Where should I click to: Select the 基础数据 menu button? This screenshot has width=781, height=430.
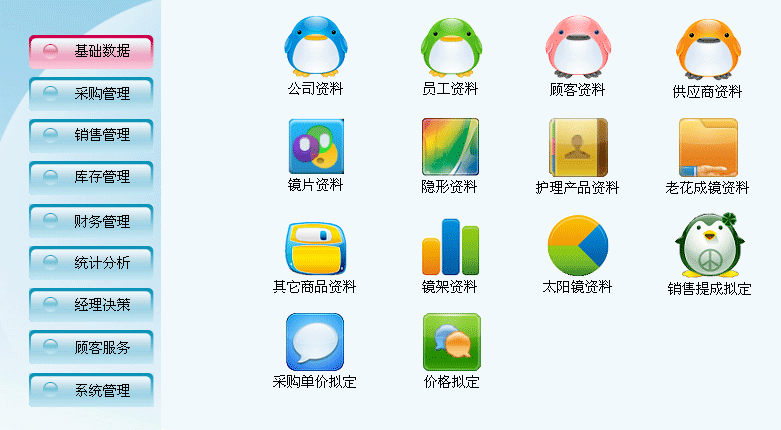(91, 51)
